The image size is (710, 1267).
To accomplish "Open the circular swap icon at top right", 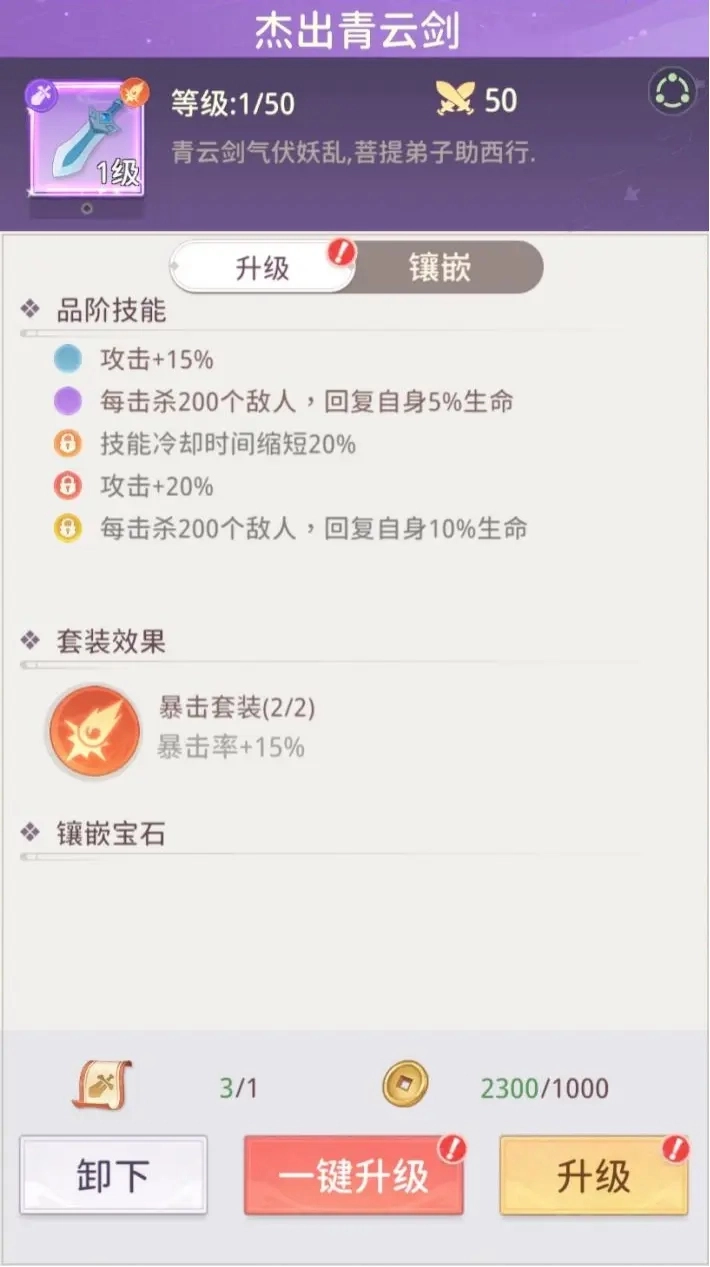I will click(672, 93).
